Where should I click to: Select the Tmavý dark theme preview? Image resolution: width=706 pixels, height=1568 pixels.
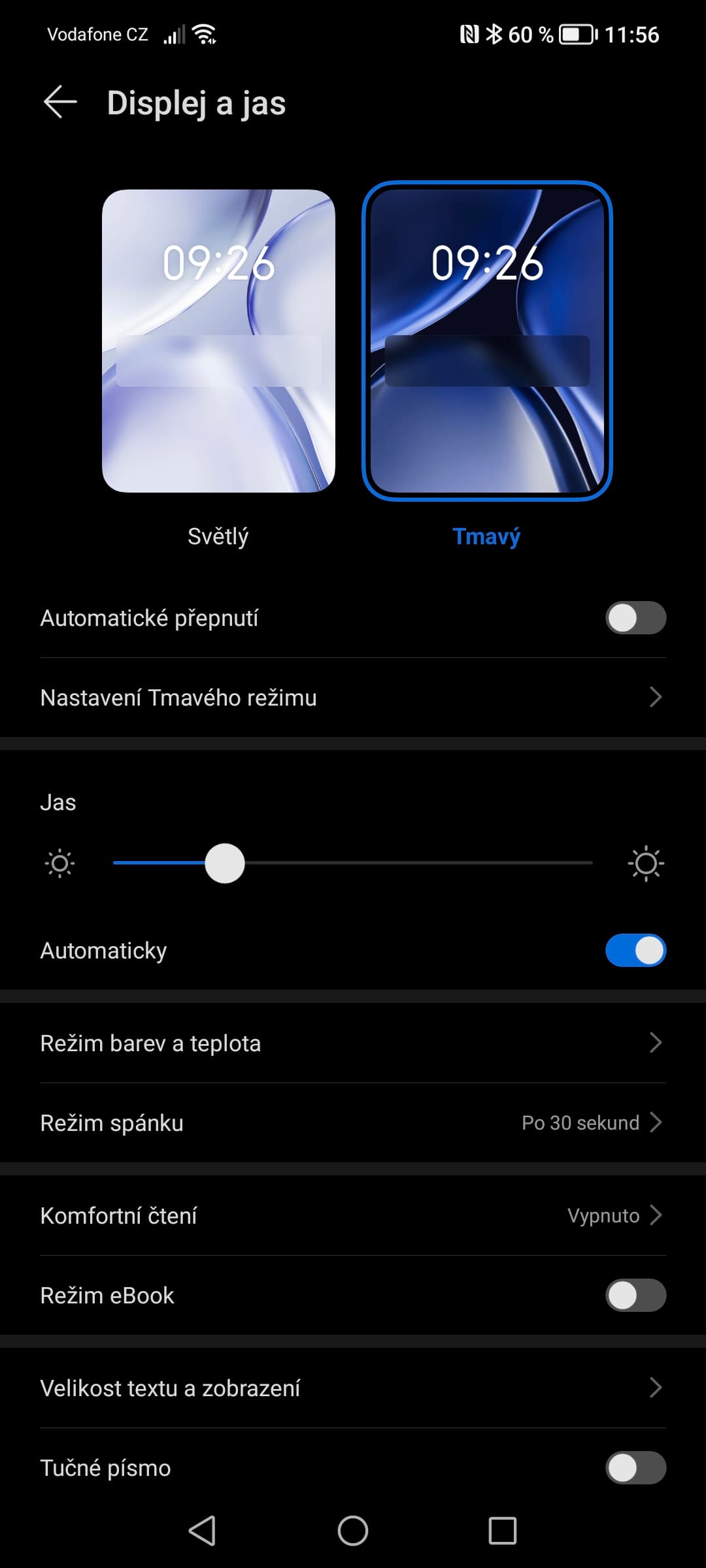pyautogui.click(x=487, y=340)
